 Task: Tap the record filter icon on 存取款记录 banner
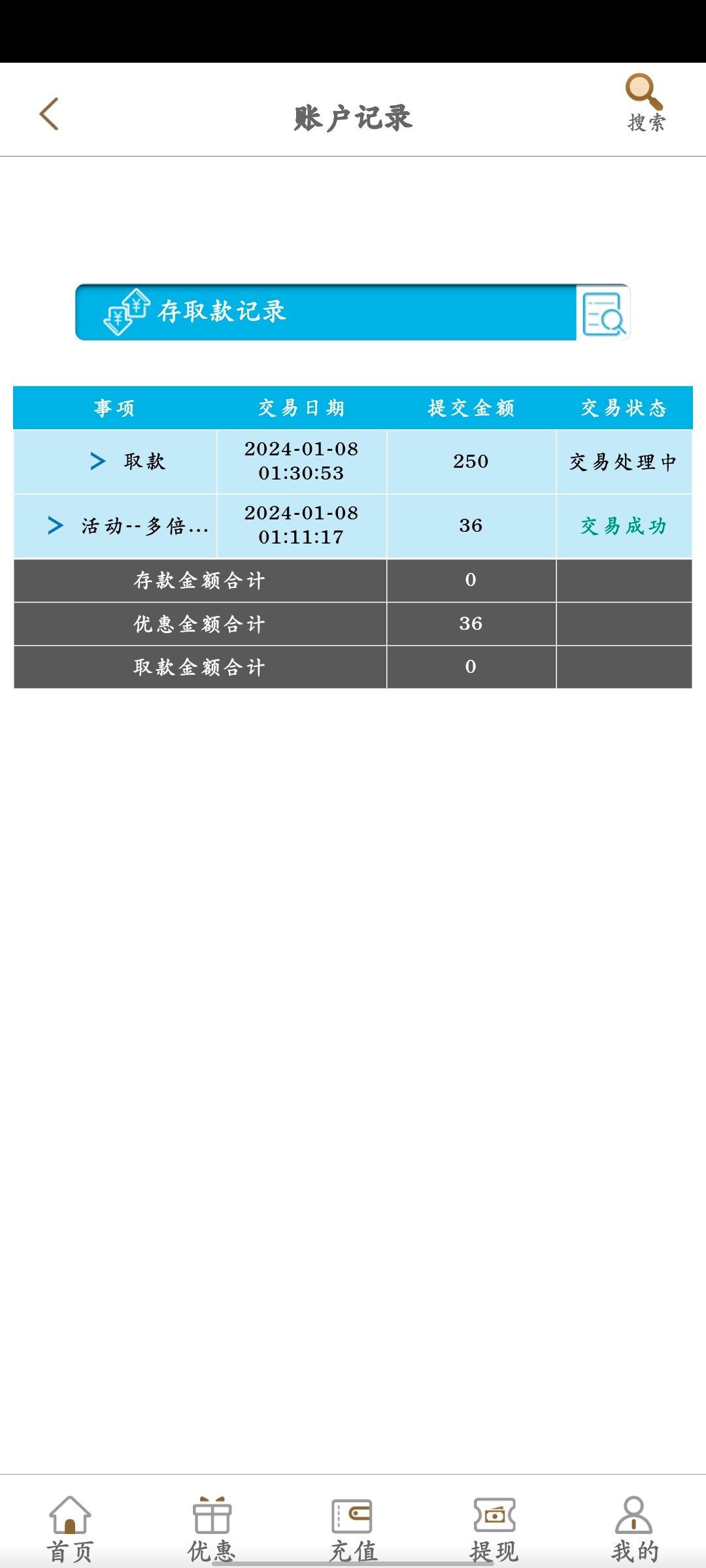tap(603, 314)
